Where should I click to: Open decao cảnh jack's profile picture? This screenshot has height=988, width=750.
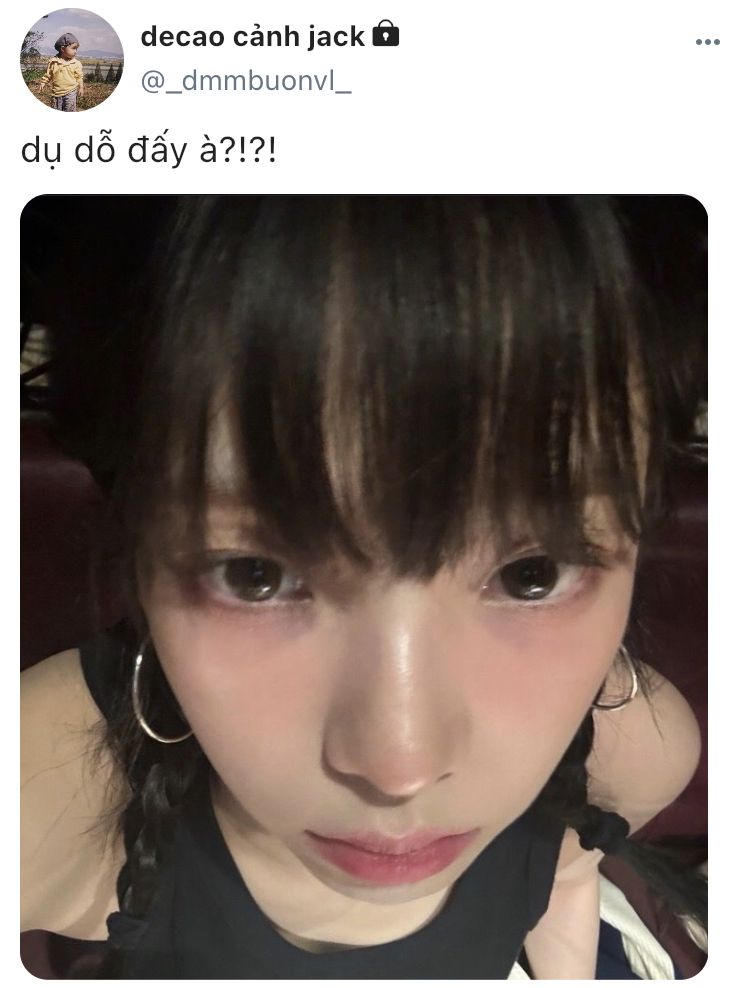pyautogui.click(x=72, y=60)
